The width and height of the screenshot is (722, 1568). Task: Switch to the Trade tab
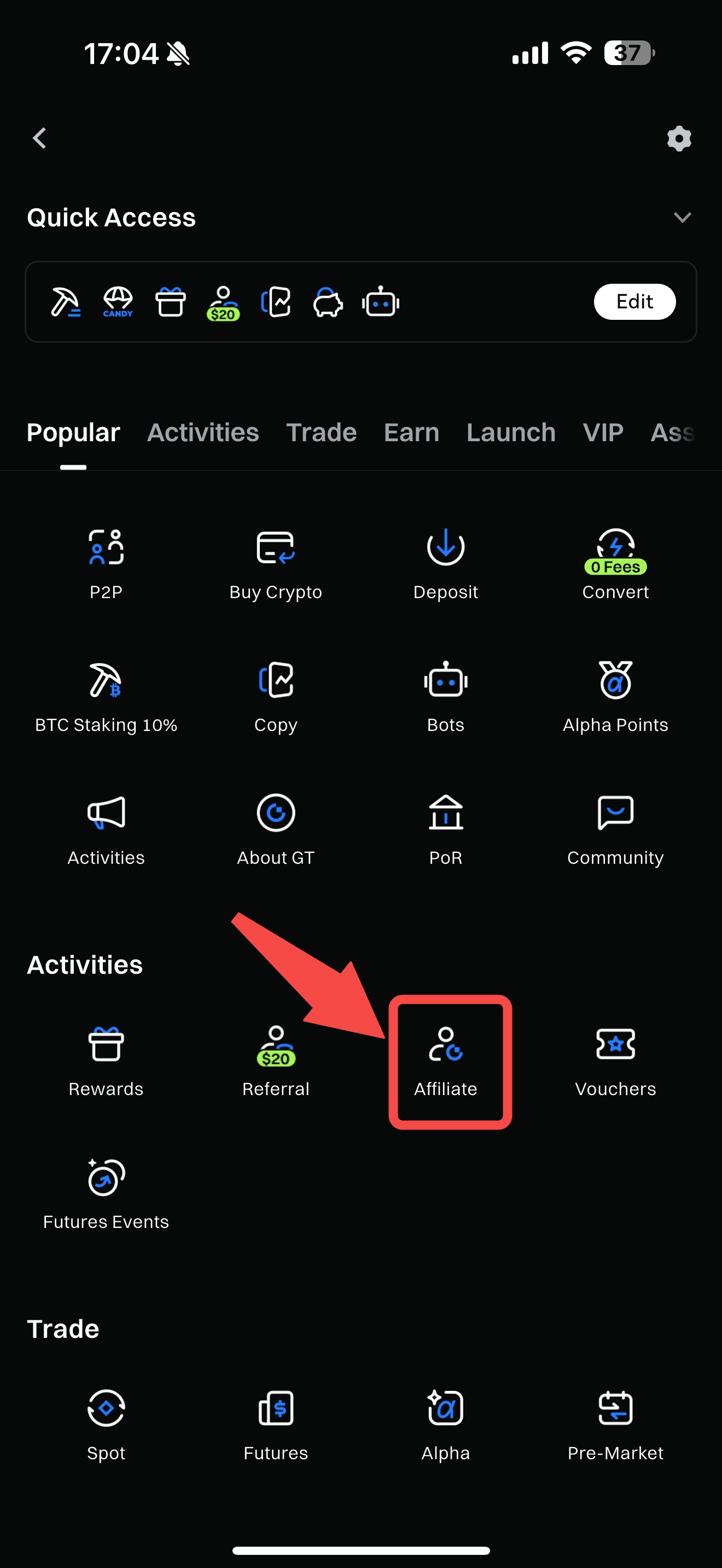(322, 433)
